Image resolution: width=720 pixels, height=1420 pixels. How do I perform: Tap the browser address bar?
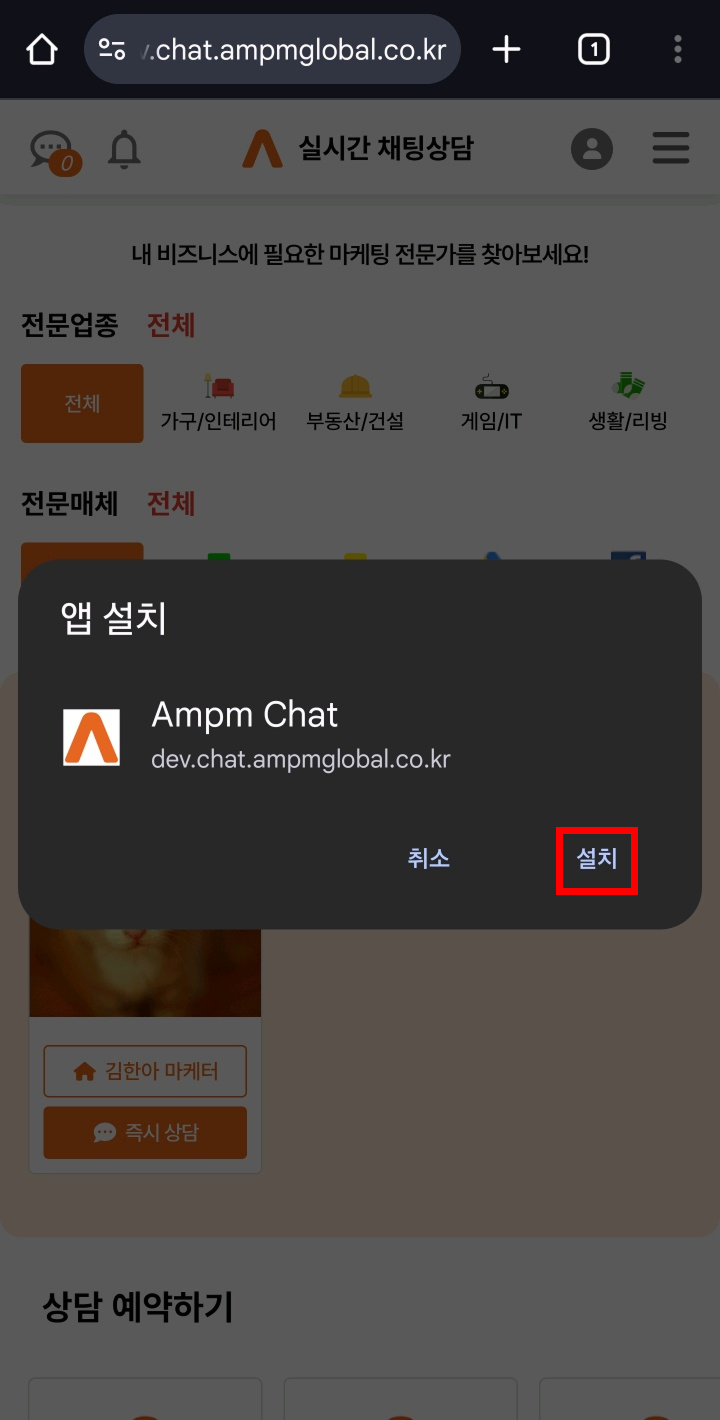click(x=290, y=49)
